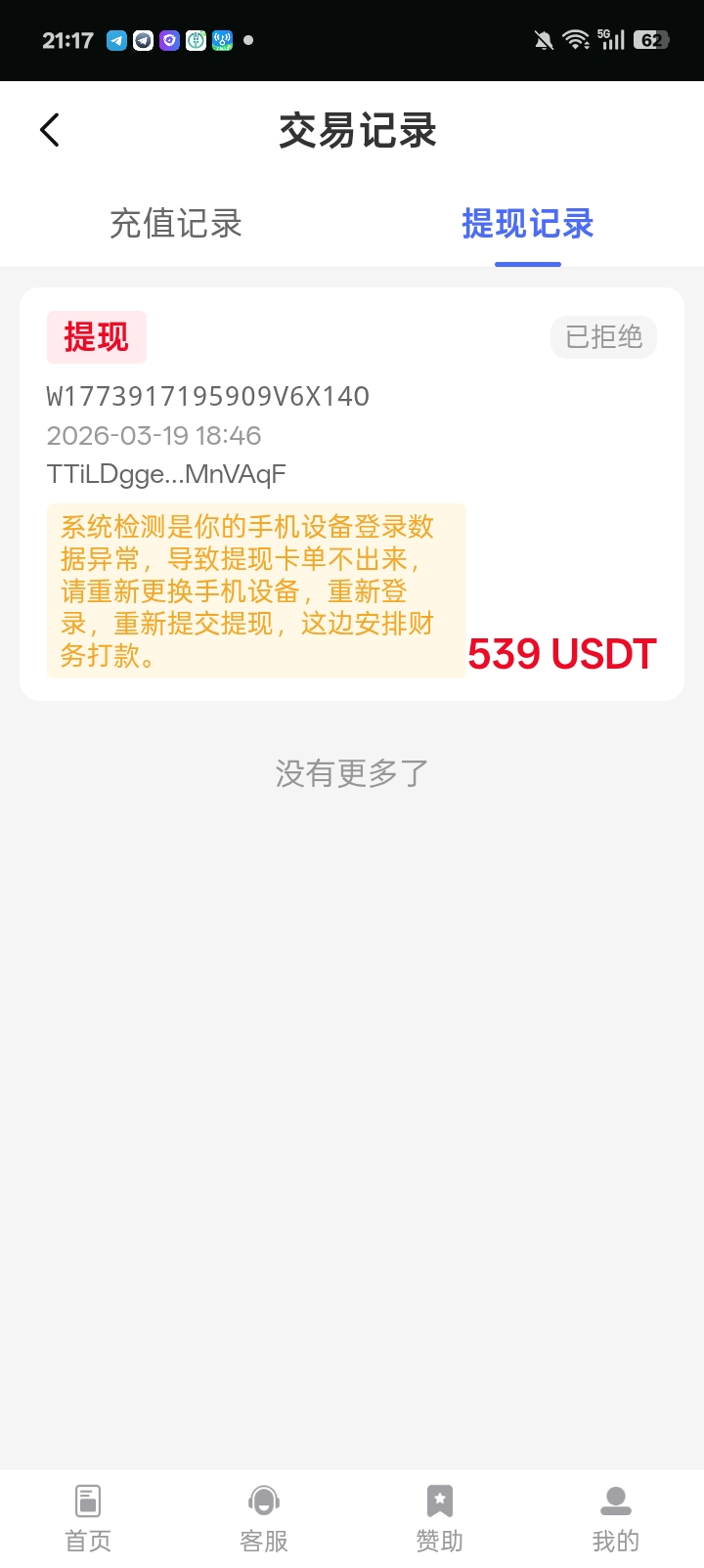Image resolution: width=704 pixels, height=1568 pixels.
Task: Switch to the 充值记录 tab
Action: (176, 225)
